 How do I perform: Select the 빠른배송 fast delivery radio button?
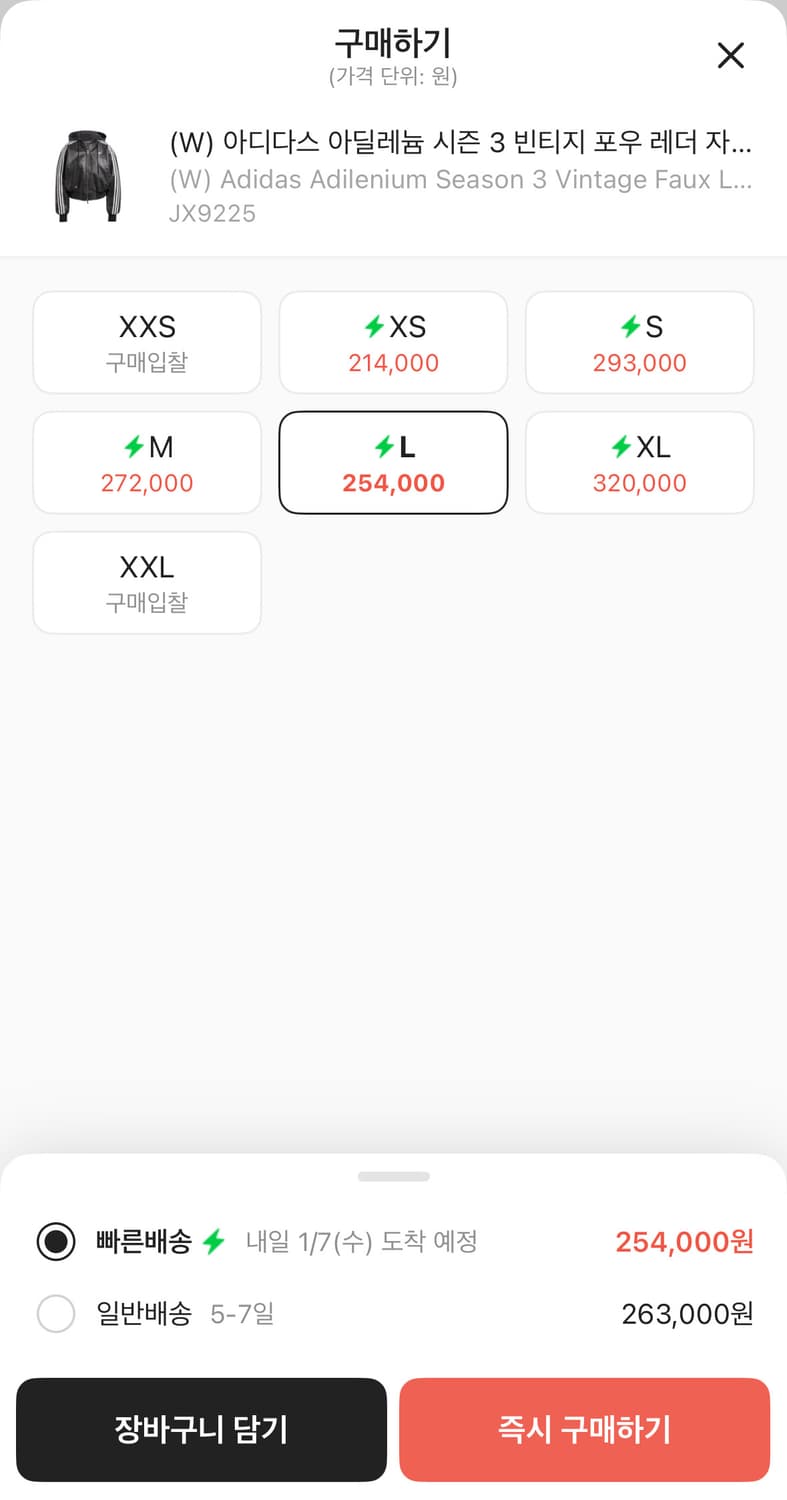pyautogui.click(x=56, y=1242)
